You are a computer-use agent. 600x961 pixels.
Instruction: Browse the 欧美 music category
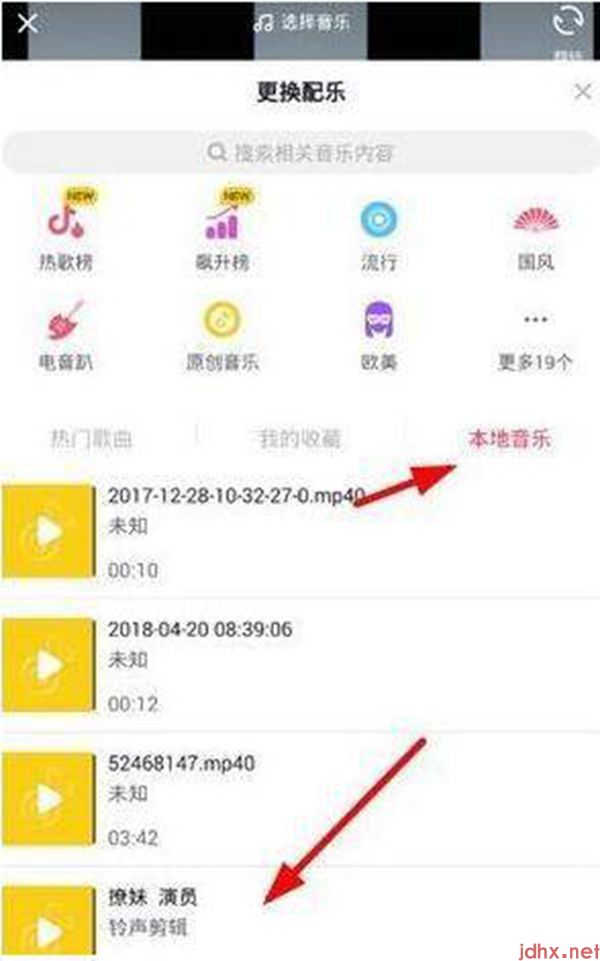(379, 334)
